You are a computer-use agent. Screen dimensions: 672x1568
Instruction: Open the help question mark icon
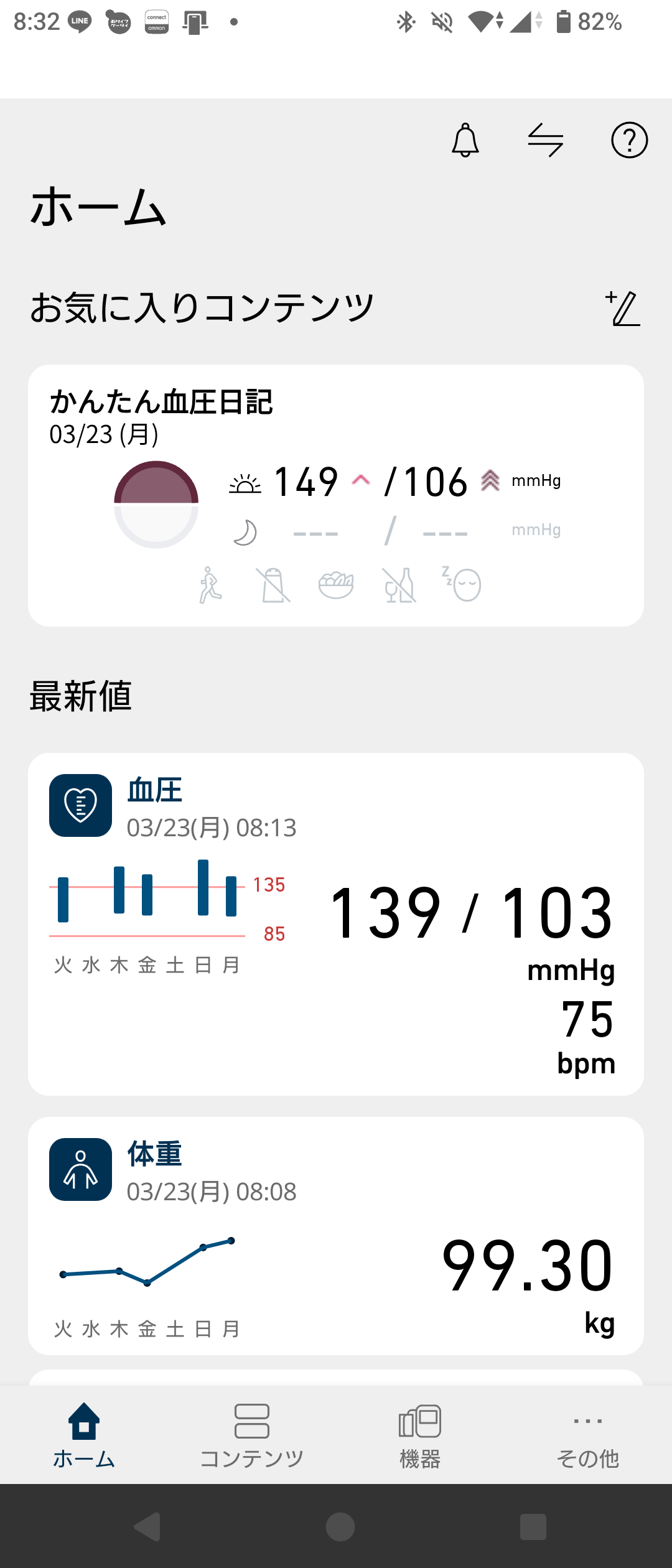(x=629, y=140)
